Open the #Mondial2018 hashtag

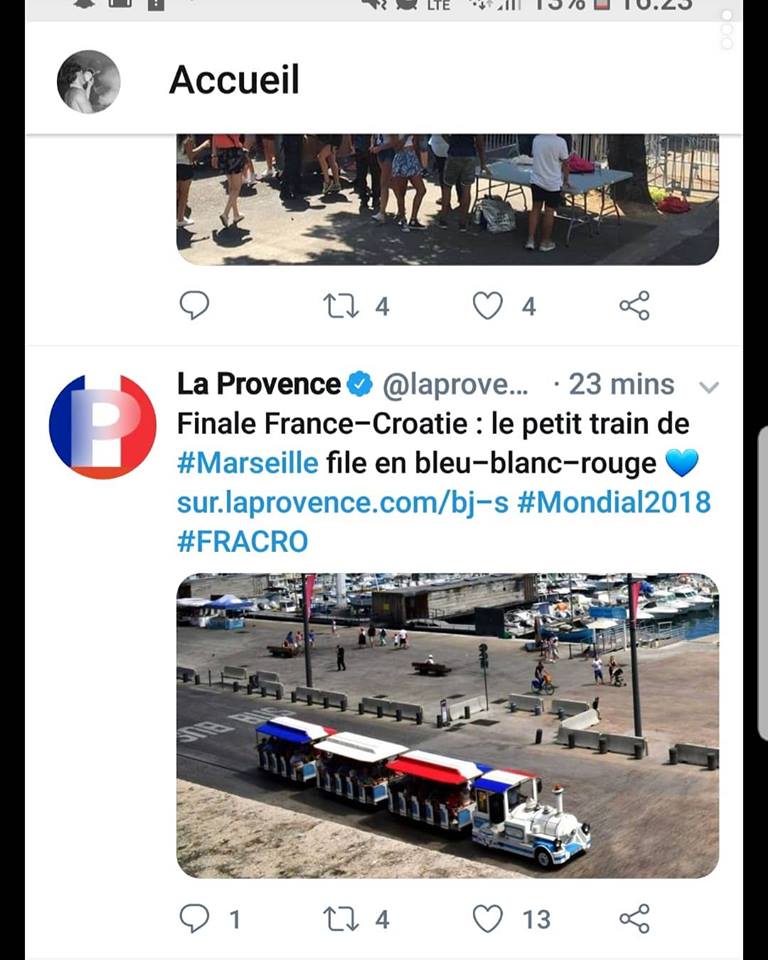click(x=613, y=502)
